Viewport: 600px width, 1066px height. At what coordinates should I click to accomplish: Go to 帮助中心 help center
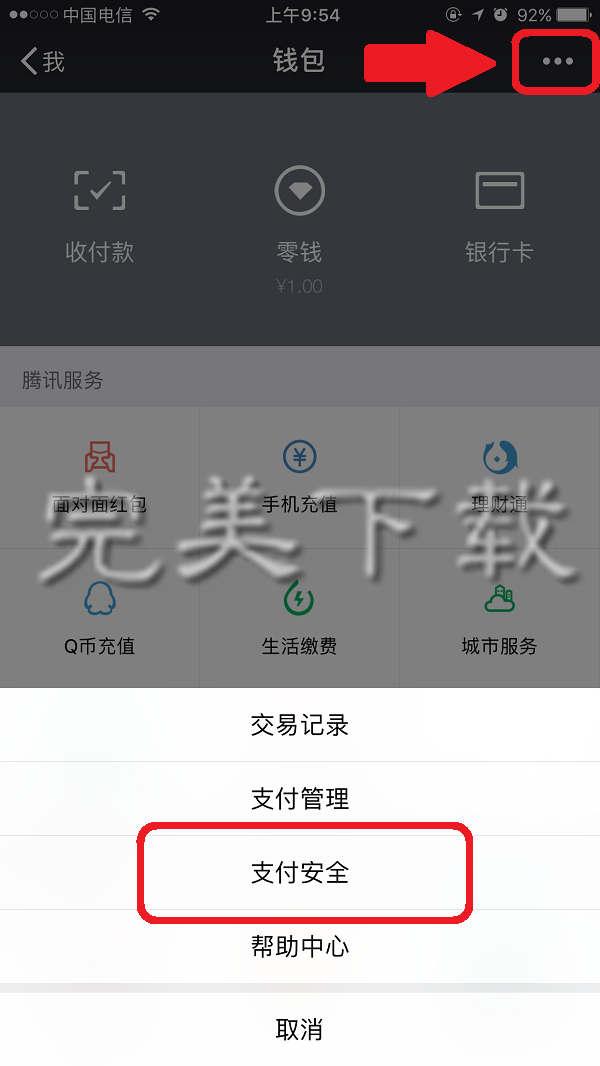pyautogui.click(x=300, y=946)
